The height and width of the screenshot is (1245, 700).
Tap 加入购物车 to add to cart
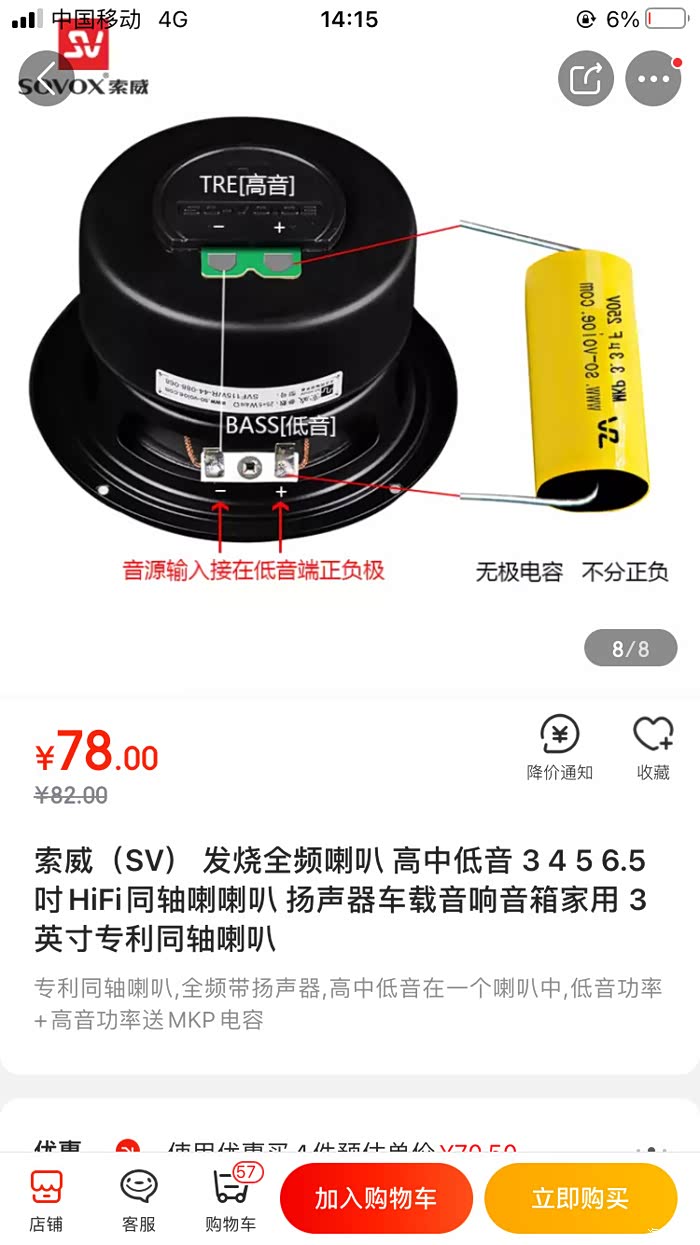pyautogui.click(x=376, y=1198)
